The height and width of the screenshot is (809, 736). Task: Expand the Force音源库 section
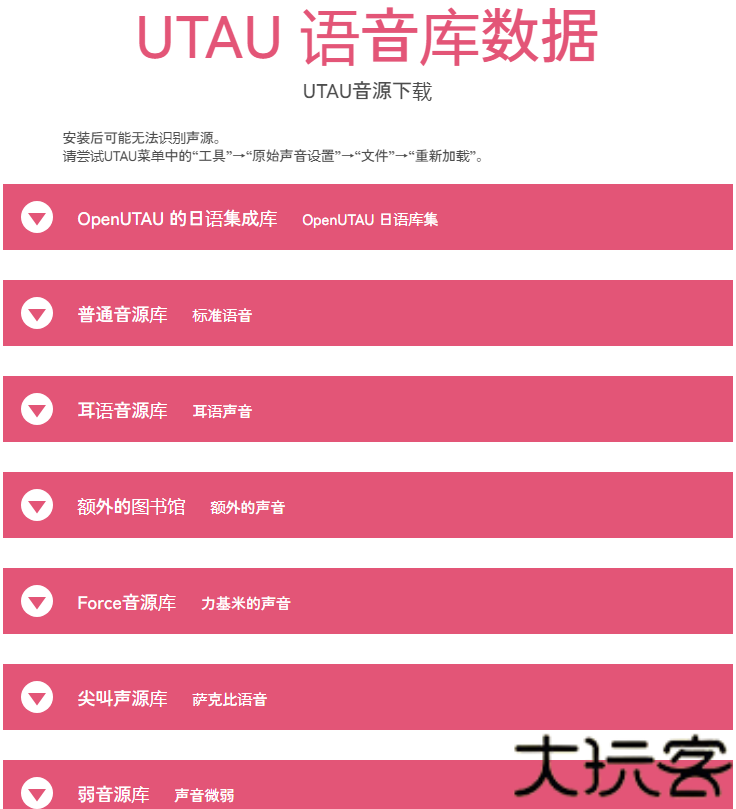(37, 601)
